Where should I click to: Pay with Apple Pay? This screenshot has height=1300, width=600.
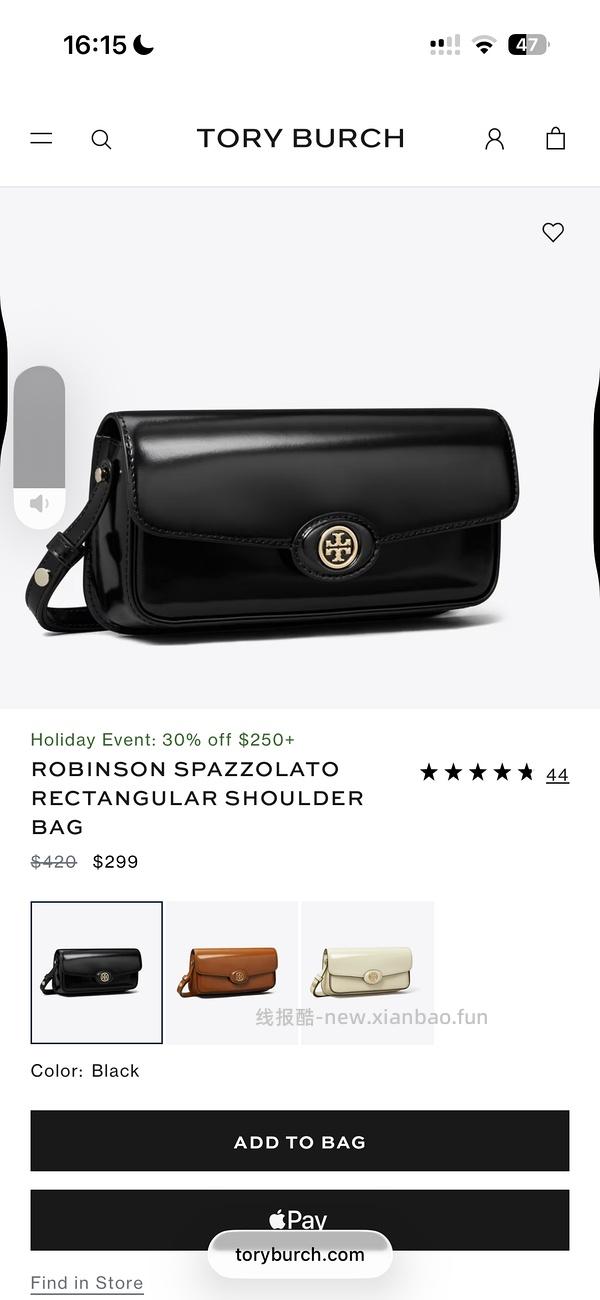(x=300, y=1210)
